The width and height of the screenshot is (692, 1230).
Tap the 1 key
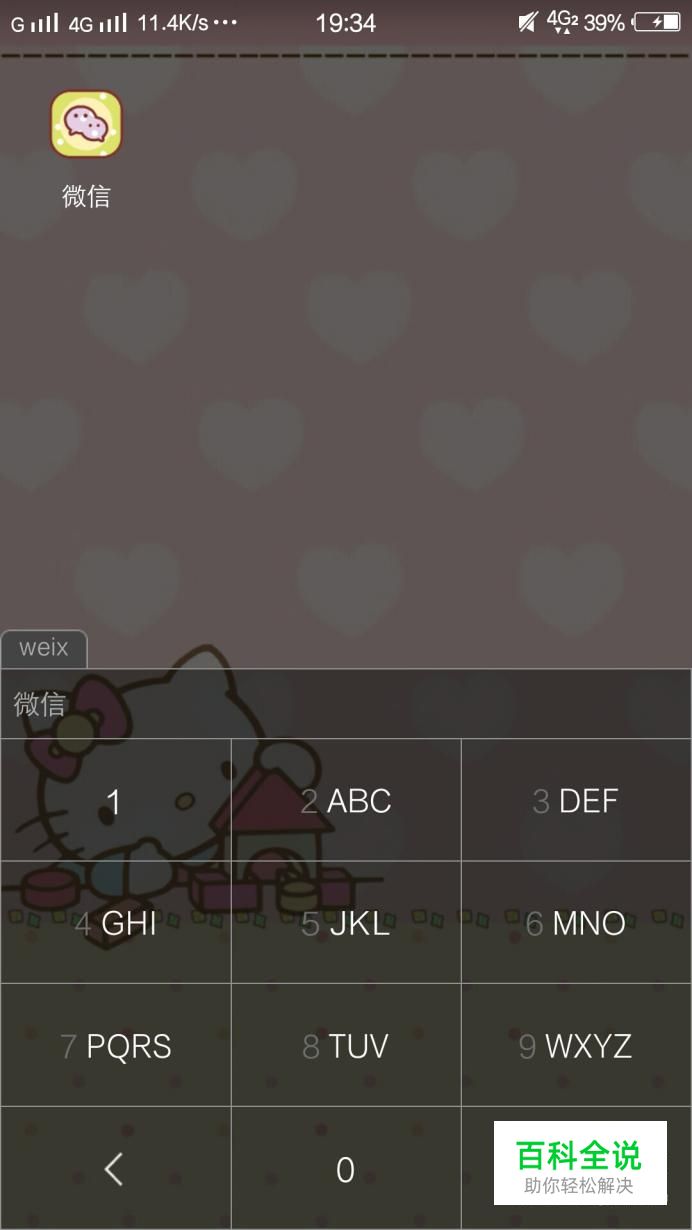click(115, 801)
